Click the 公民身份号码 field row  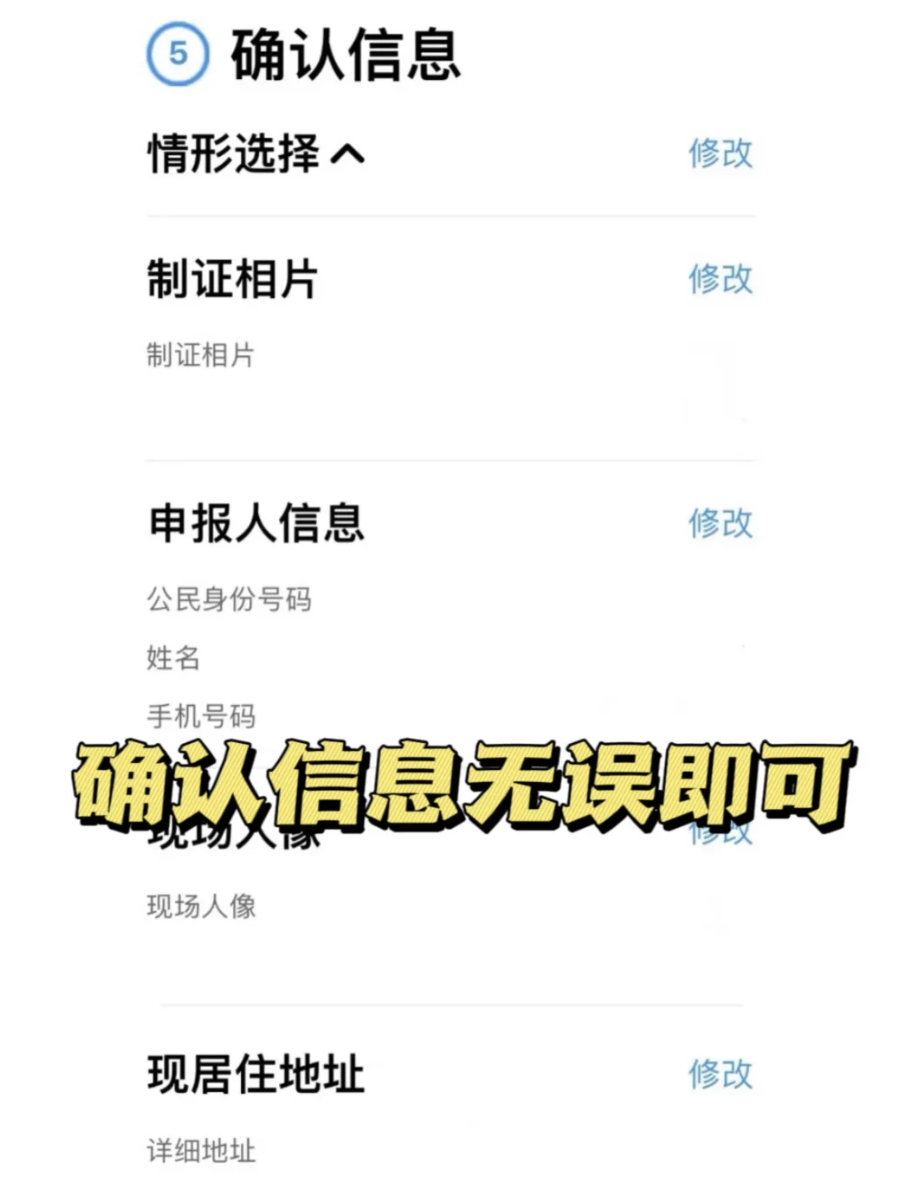pyautogui.click(x=228, y=600)
